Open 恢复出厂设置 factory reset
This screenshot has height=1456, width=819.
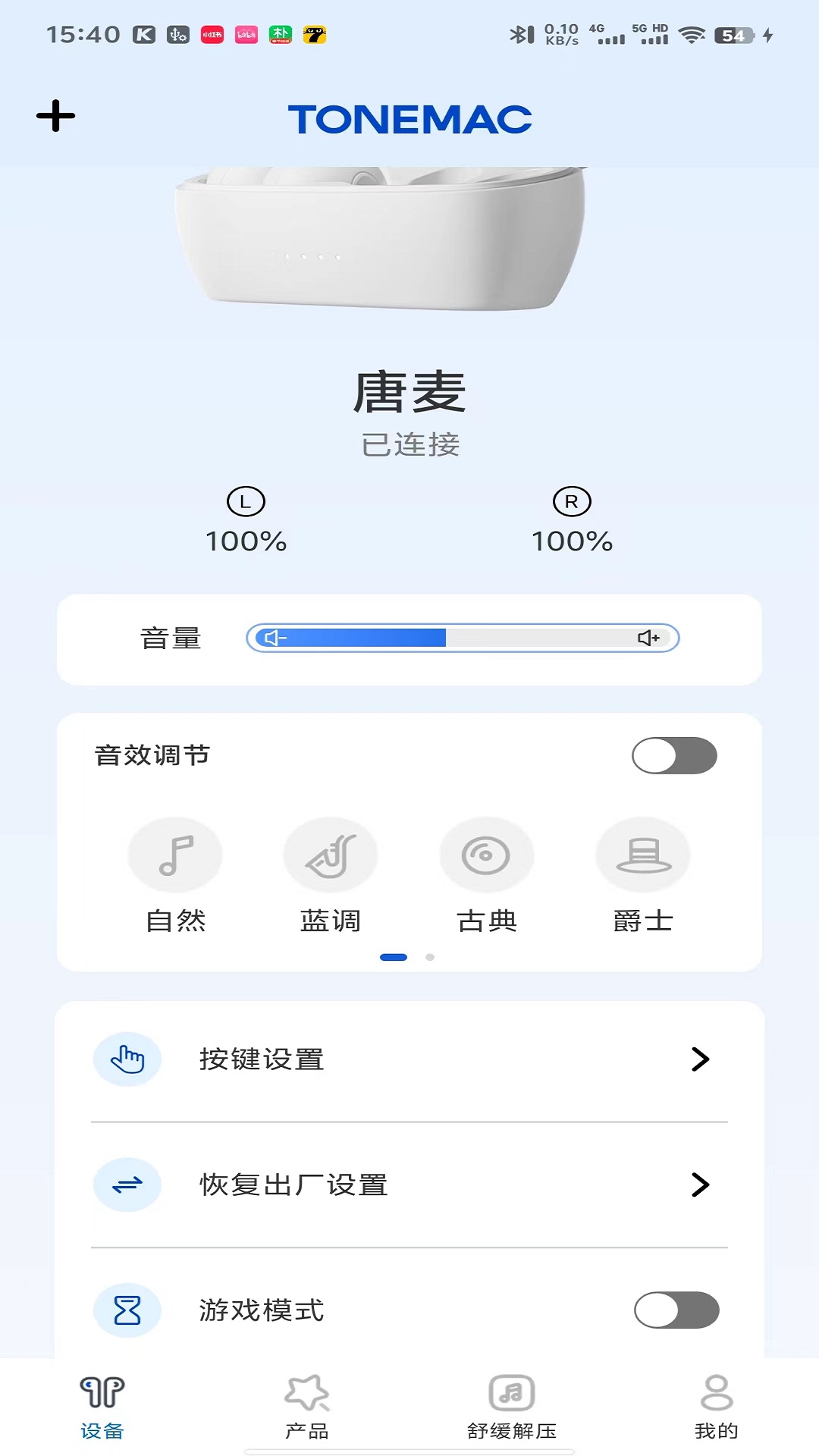tap(409, 1185)
